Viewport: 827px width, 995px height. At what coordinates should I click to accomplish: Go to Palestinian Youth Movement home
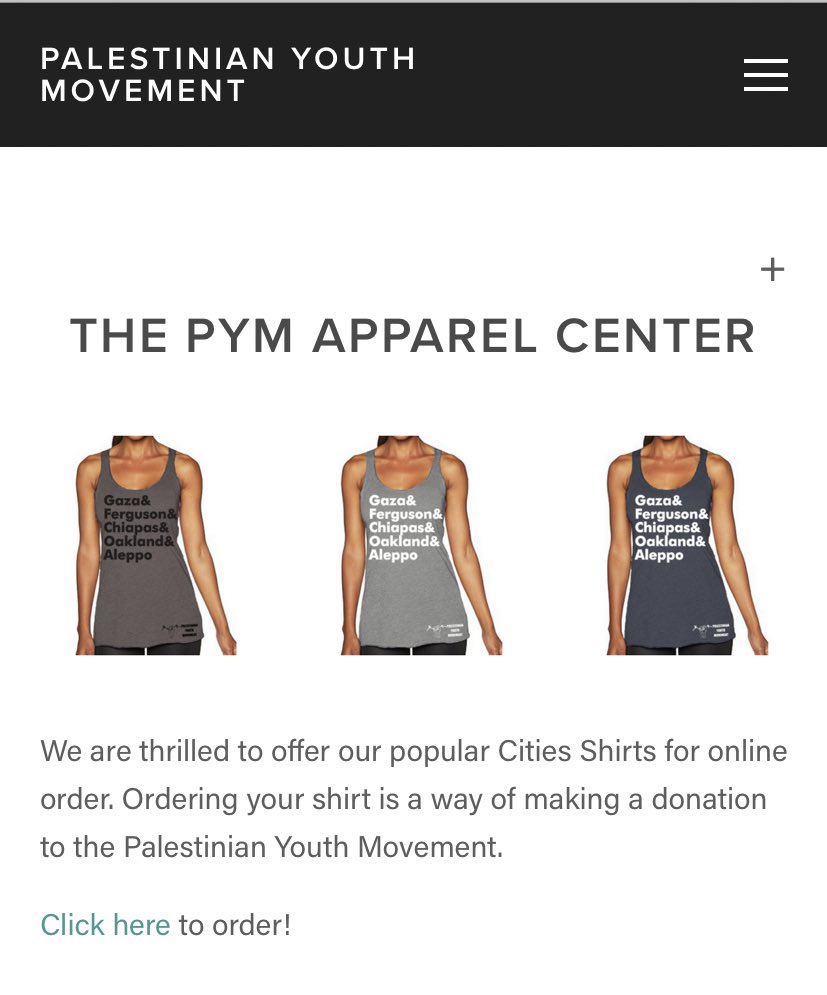(228, 74)
